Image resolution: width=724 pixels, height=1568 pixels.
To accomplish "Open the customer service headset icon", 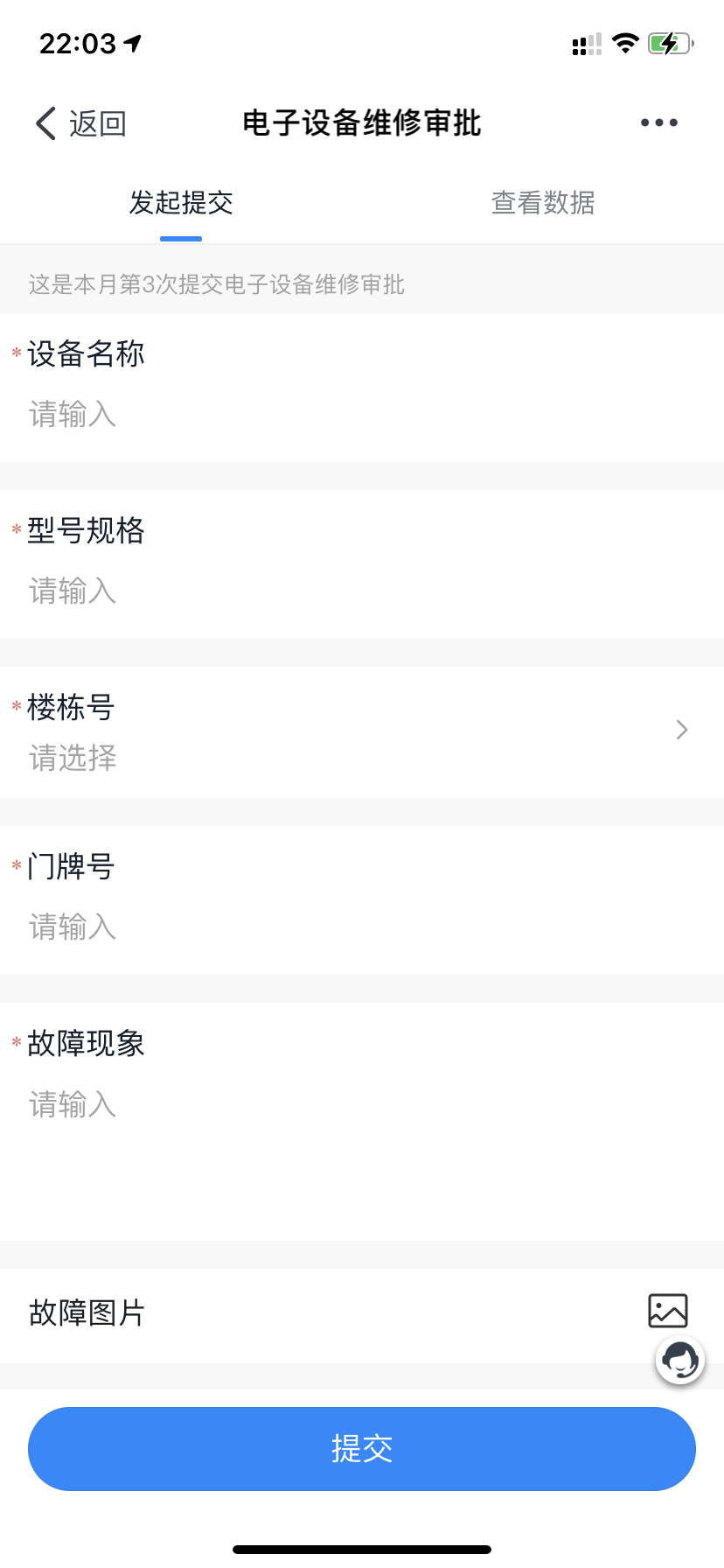I will (680, 1360).
